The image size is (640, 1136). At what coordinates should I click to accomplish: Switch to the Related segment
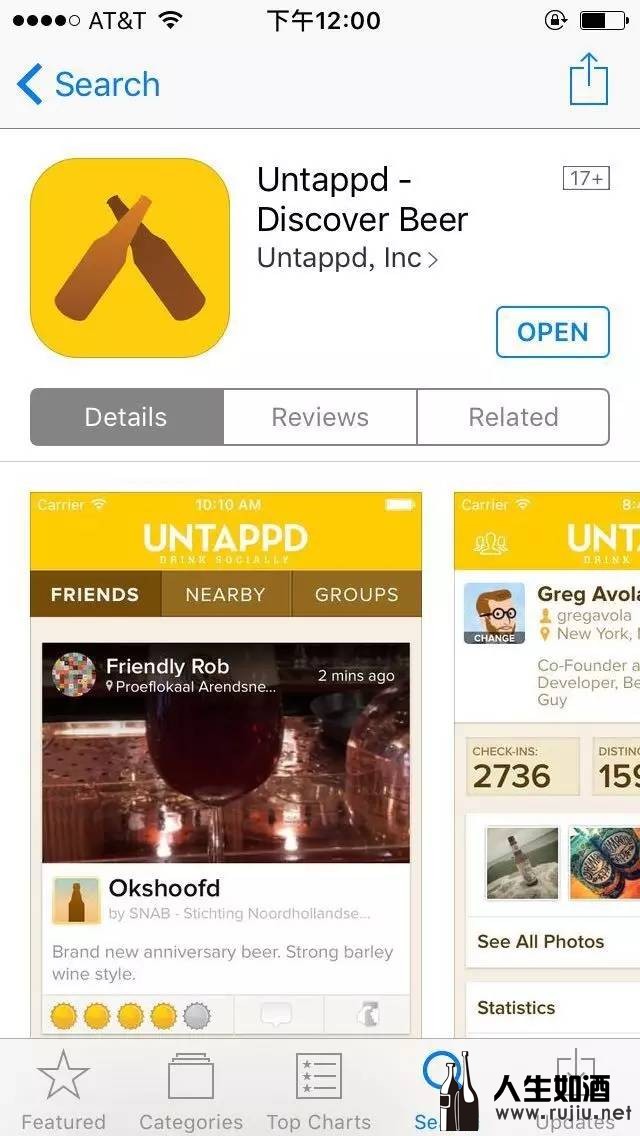tap(513, 417)
